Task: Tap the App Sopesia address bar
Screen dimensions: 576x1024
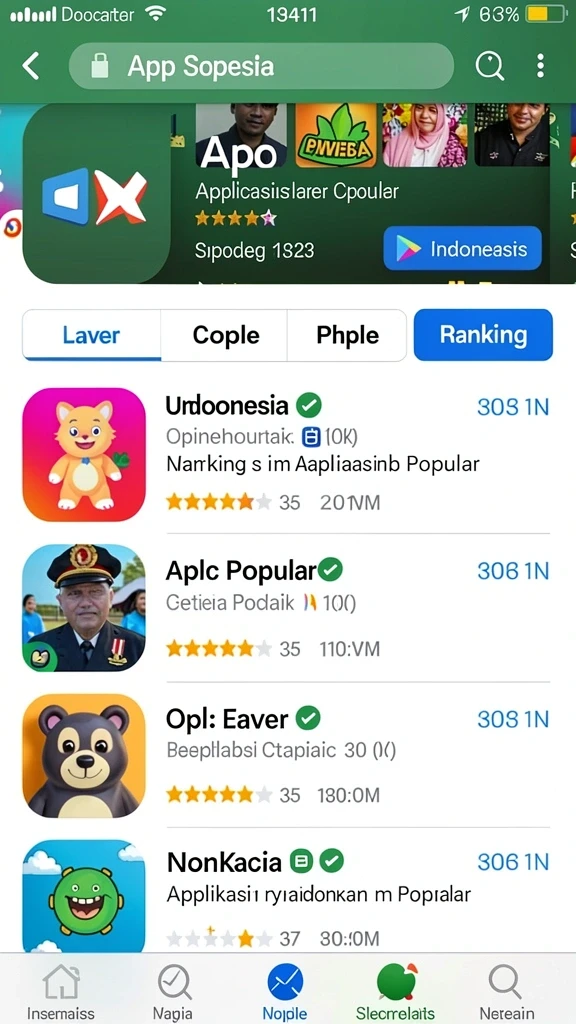Action: pos(261,66)
